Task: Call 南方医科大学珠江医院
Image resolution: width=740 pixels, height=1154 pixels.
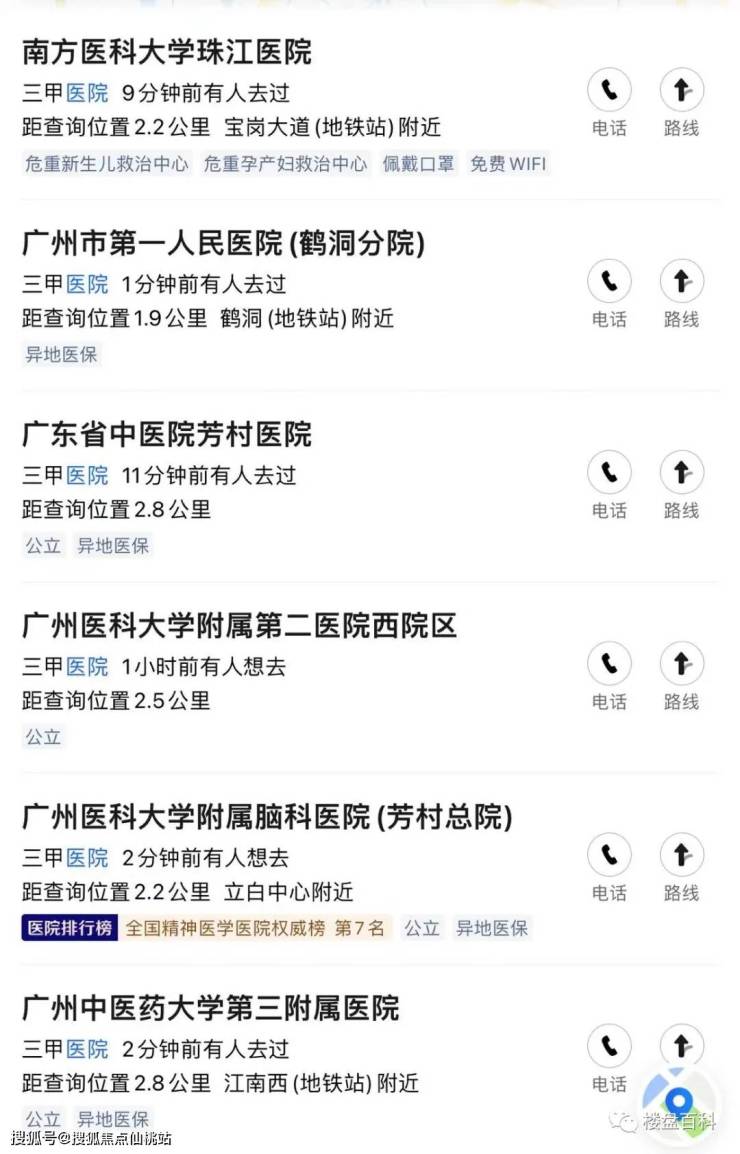Action: (x=609, y=92)
